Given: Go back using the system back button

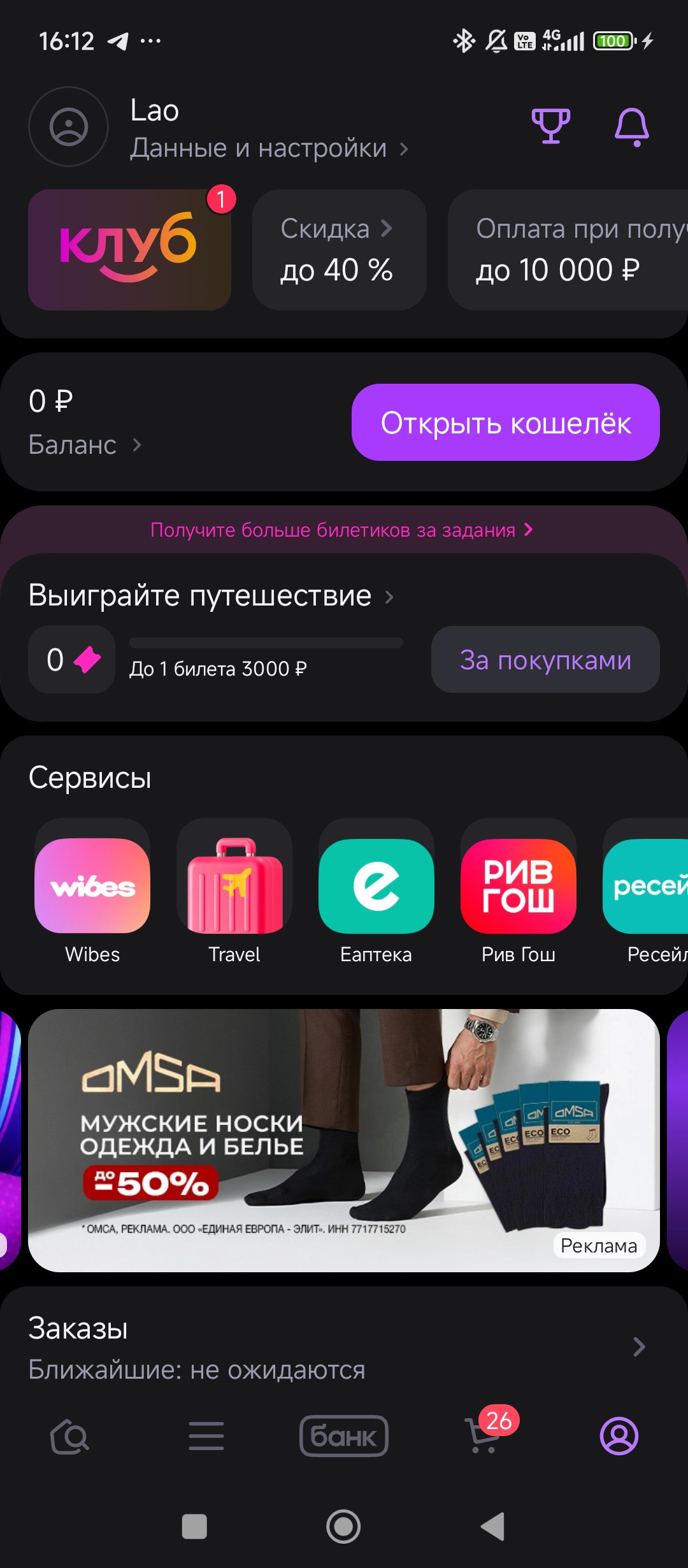Looking at the screenshot, I should pos(492,1527).
